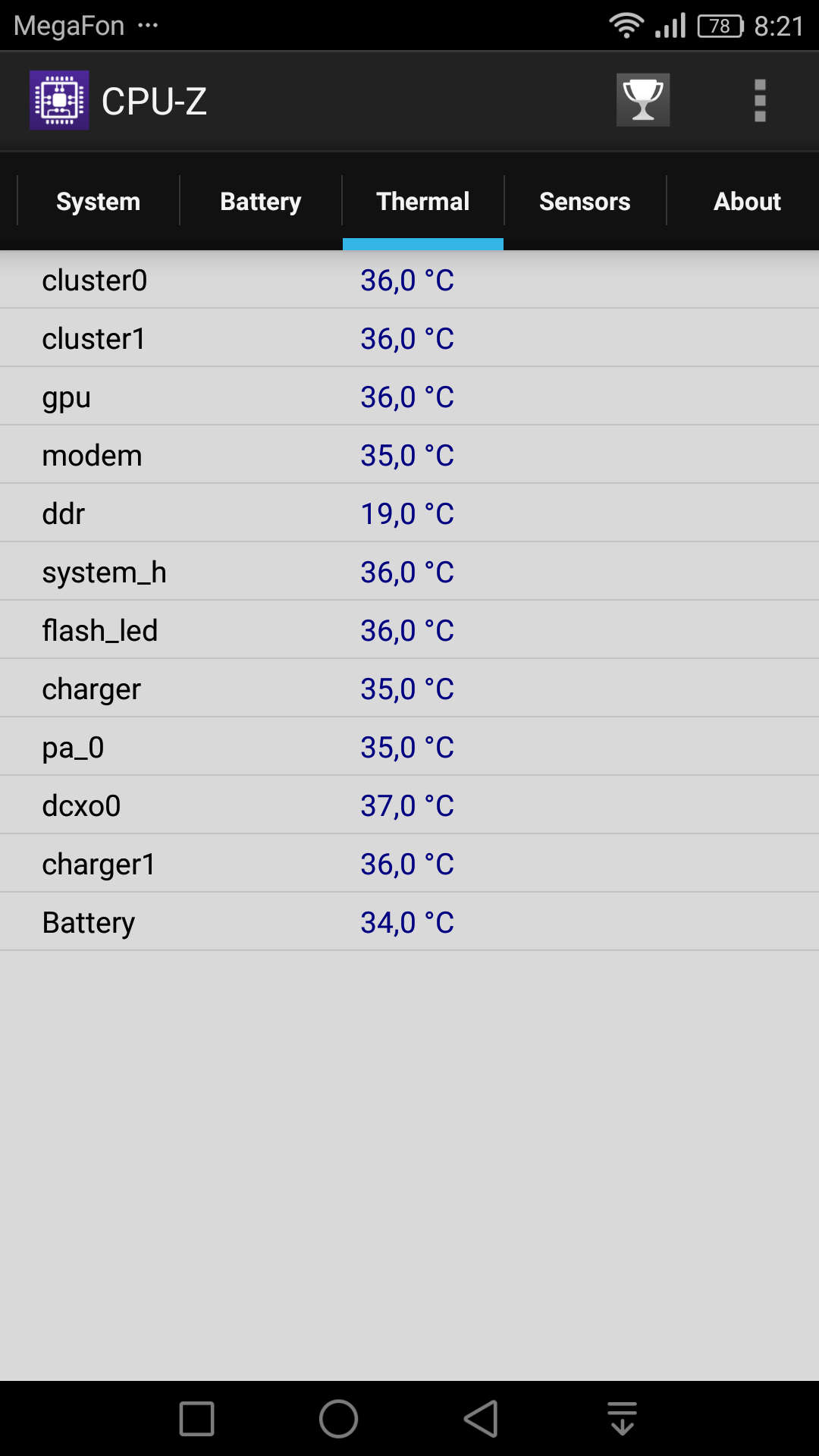Viewport: 819px width, 1456px height.
Task: Switch to the Battery tab
Action: 260,202
